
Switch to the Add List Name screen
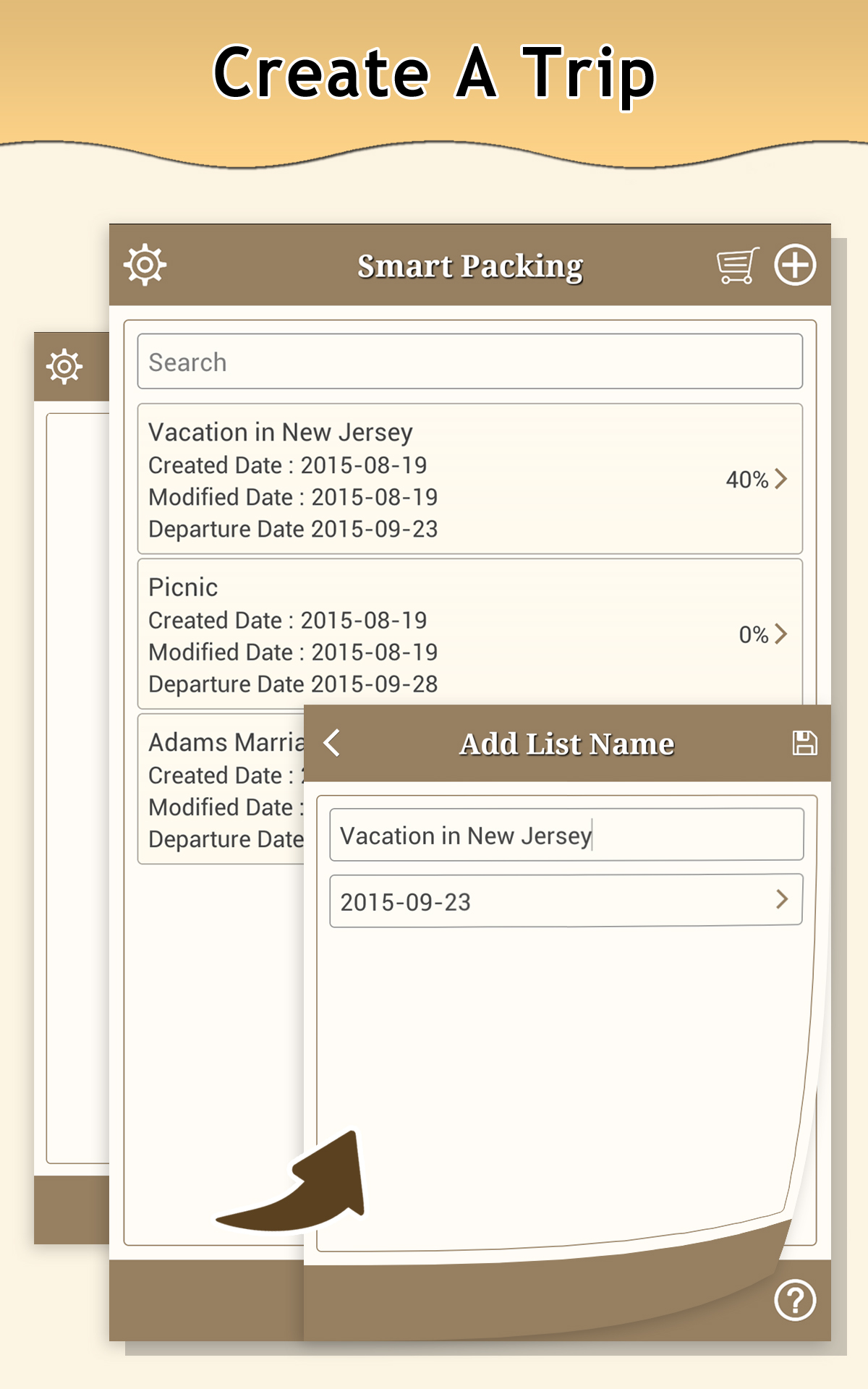click(566, 742)
